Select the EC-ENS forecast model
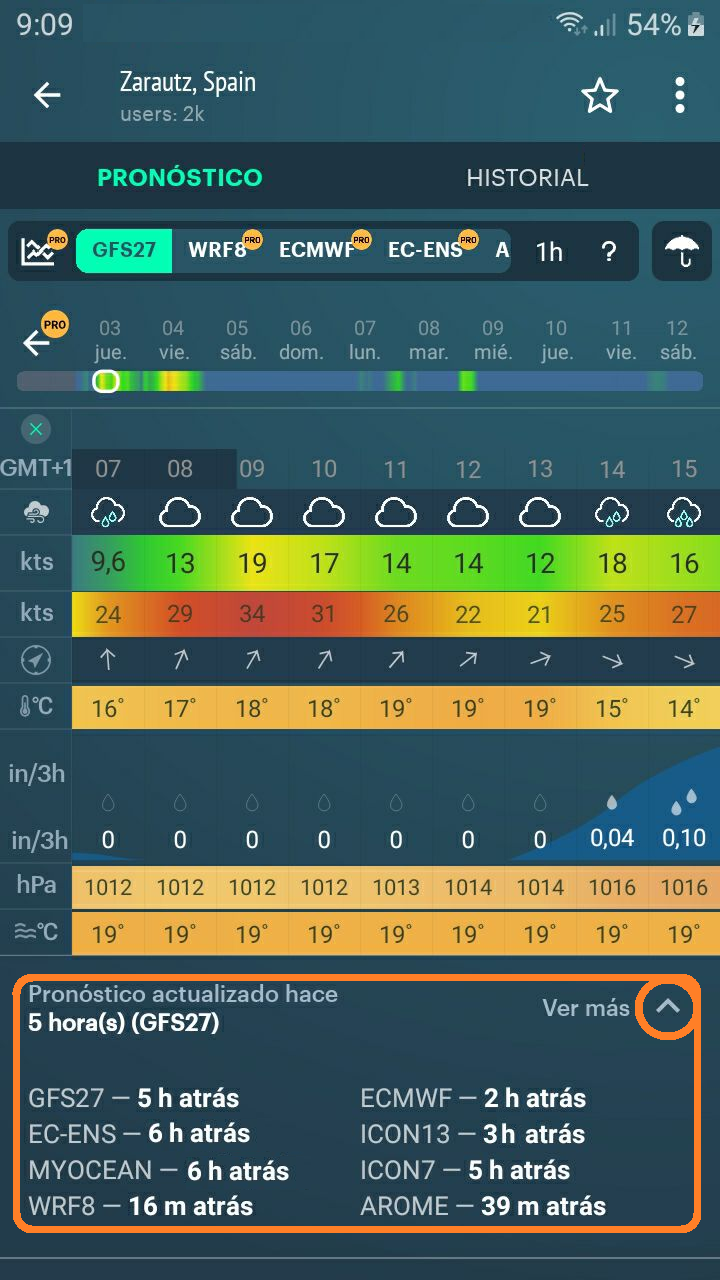This screenshot has height=1280, width=720. tap(426, 250)
